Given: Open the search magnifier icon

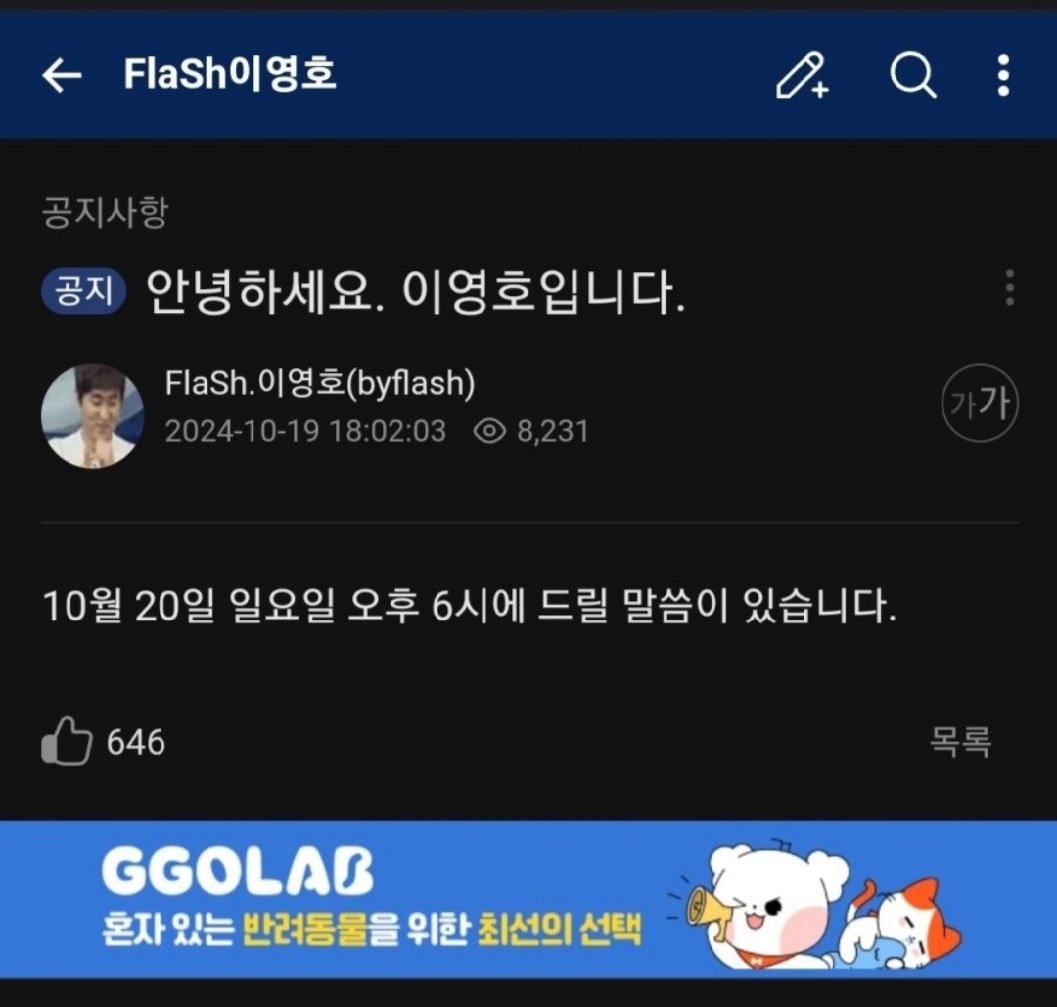Looking at the screenshot, I should pyautogui.click(x=913, y=76).
